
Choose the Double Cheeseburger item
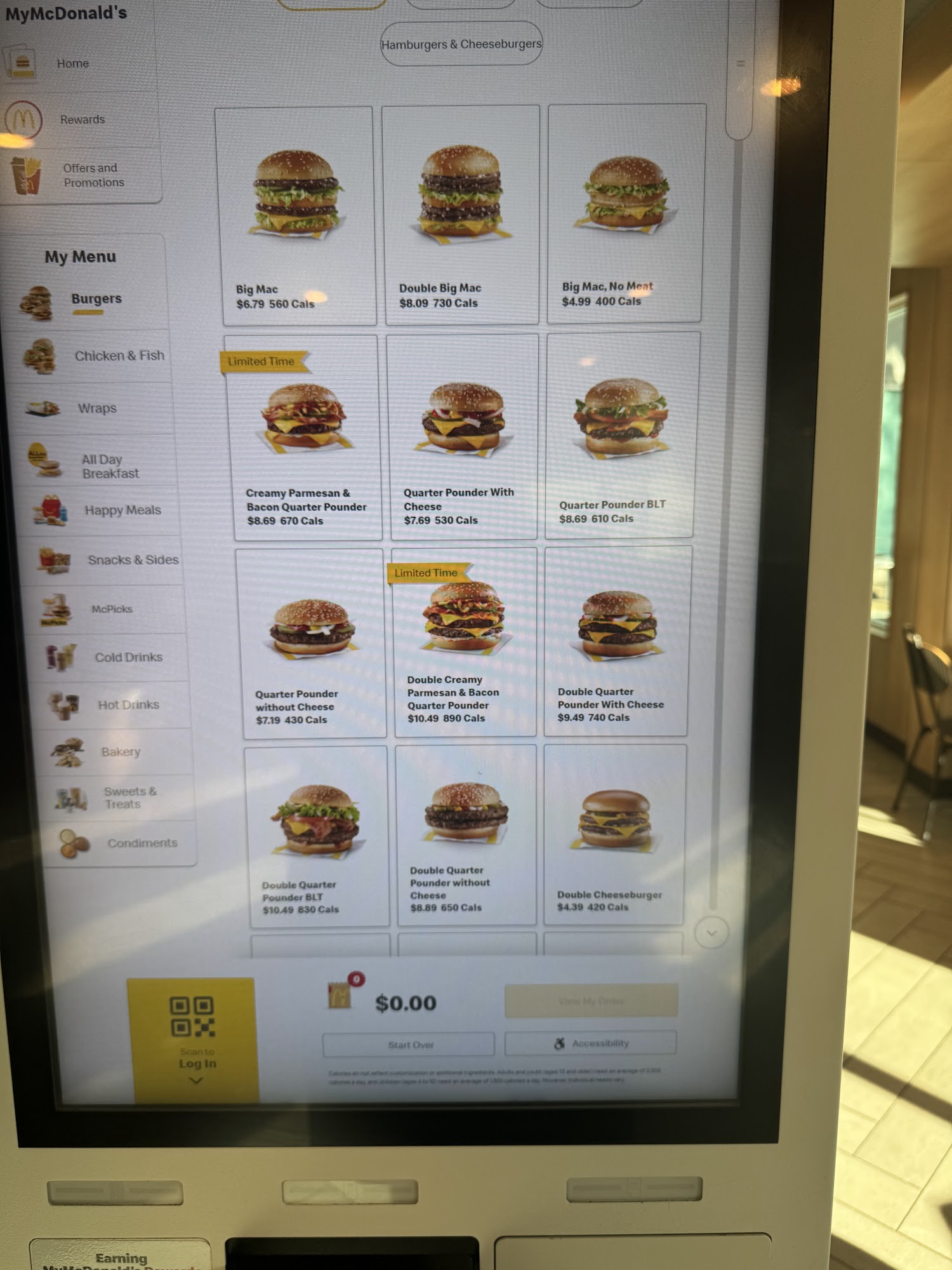pos(614,834)
